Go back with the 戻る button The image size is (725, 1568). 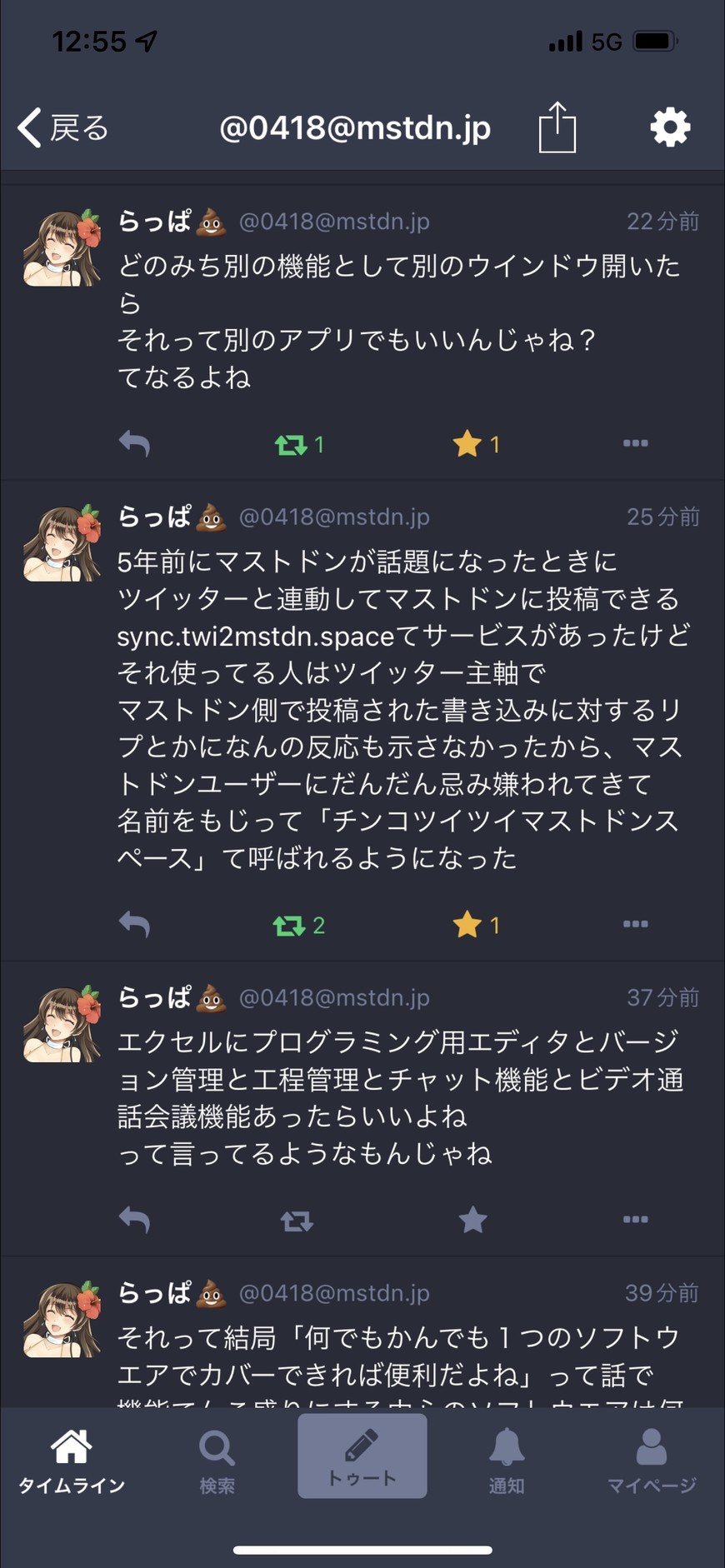click(64, 128)
